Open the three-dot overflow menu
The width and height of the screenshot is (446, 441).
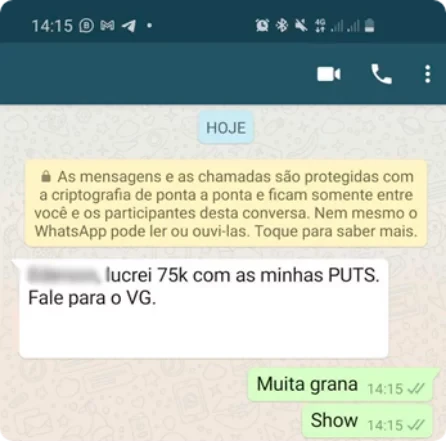(428, 74)
